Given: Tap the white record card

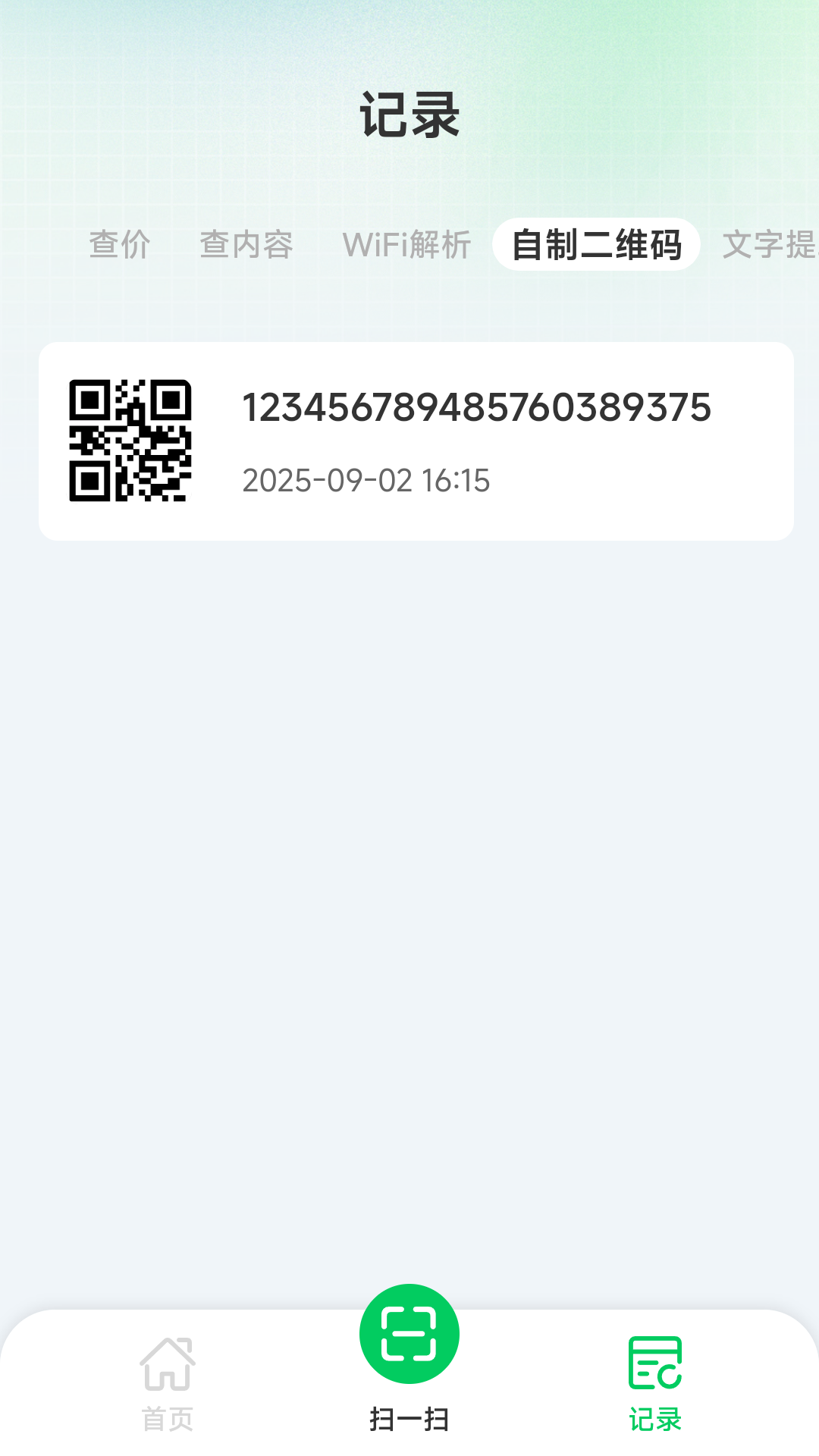Looking at the screenshot, I should 409,440.
